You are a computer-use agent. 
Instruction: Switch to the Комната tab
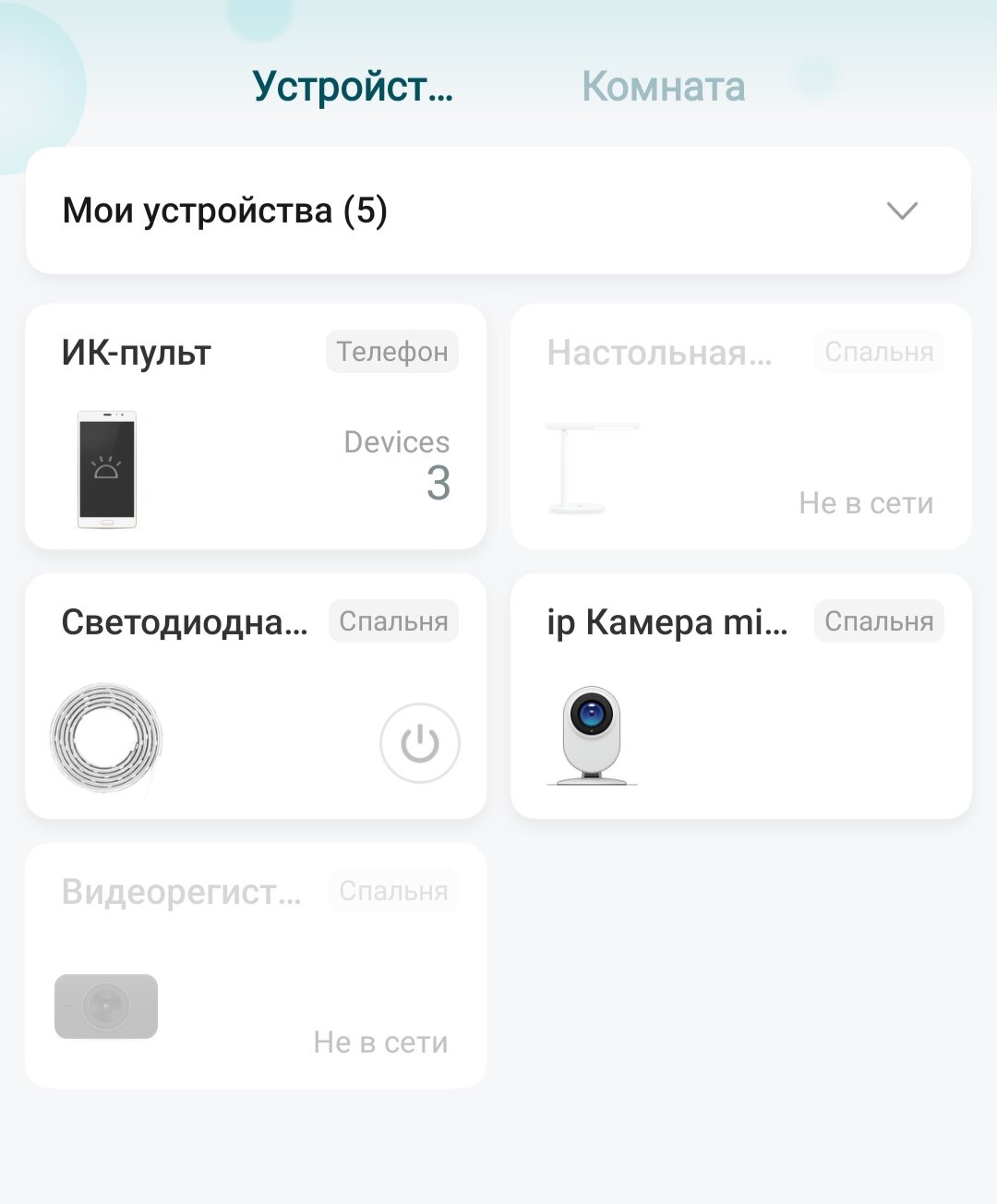tap(663, 87)
